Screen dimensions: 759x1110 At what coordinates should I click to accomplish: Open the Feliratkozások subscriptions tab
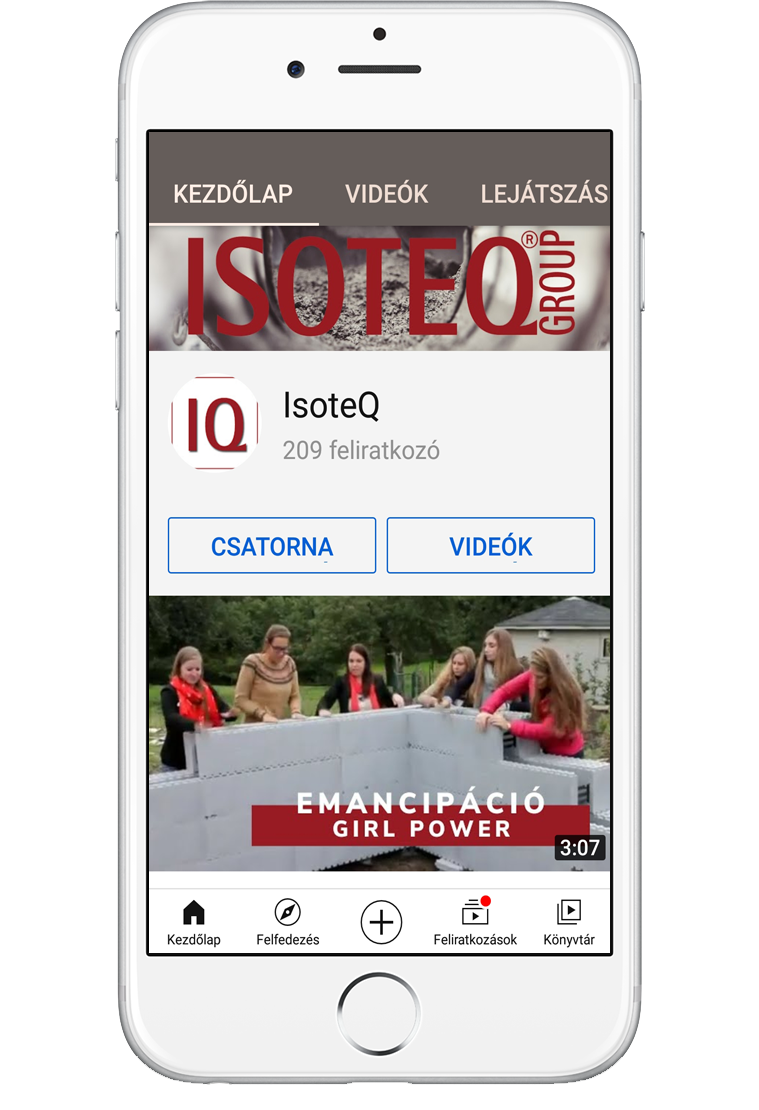point(475,922)
